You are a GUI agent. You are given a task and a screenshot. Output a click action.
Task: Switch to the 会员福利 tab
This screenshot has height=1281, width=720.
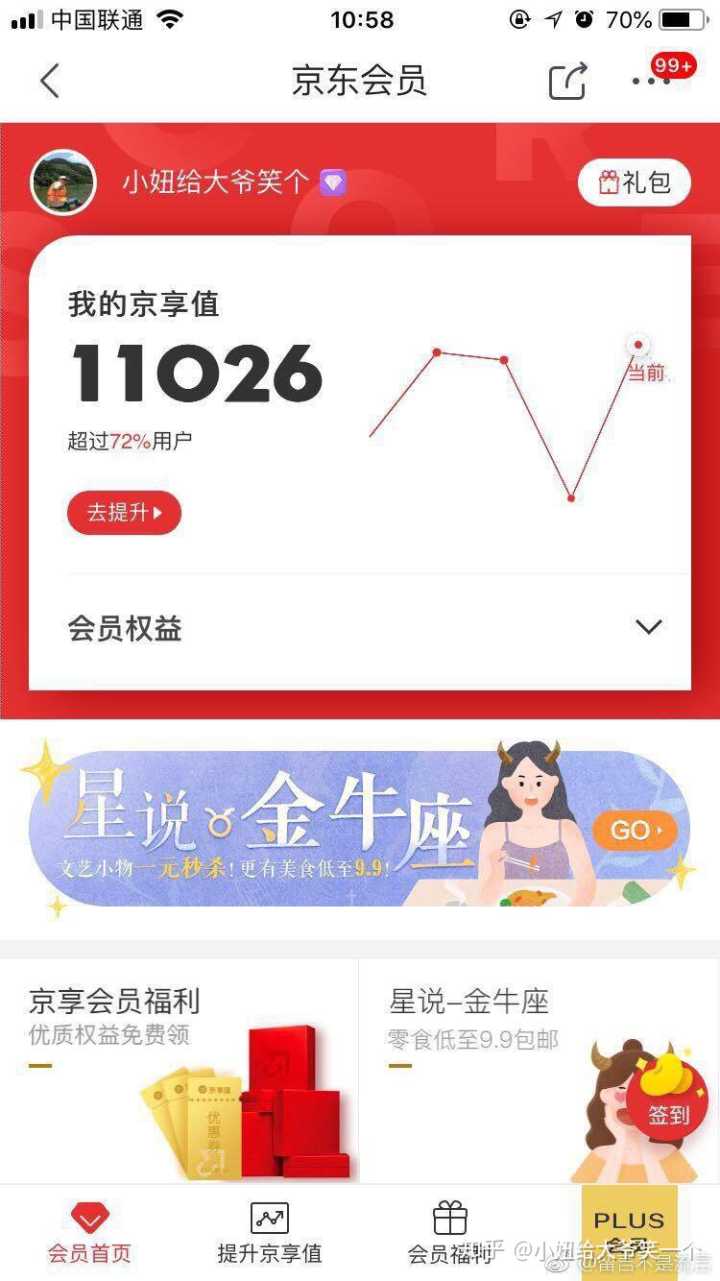pos(450,1233)
